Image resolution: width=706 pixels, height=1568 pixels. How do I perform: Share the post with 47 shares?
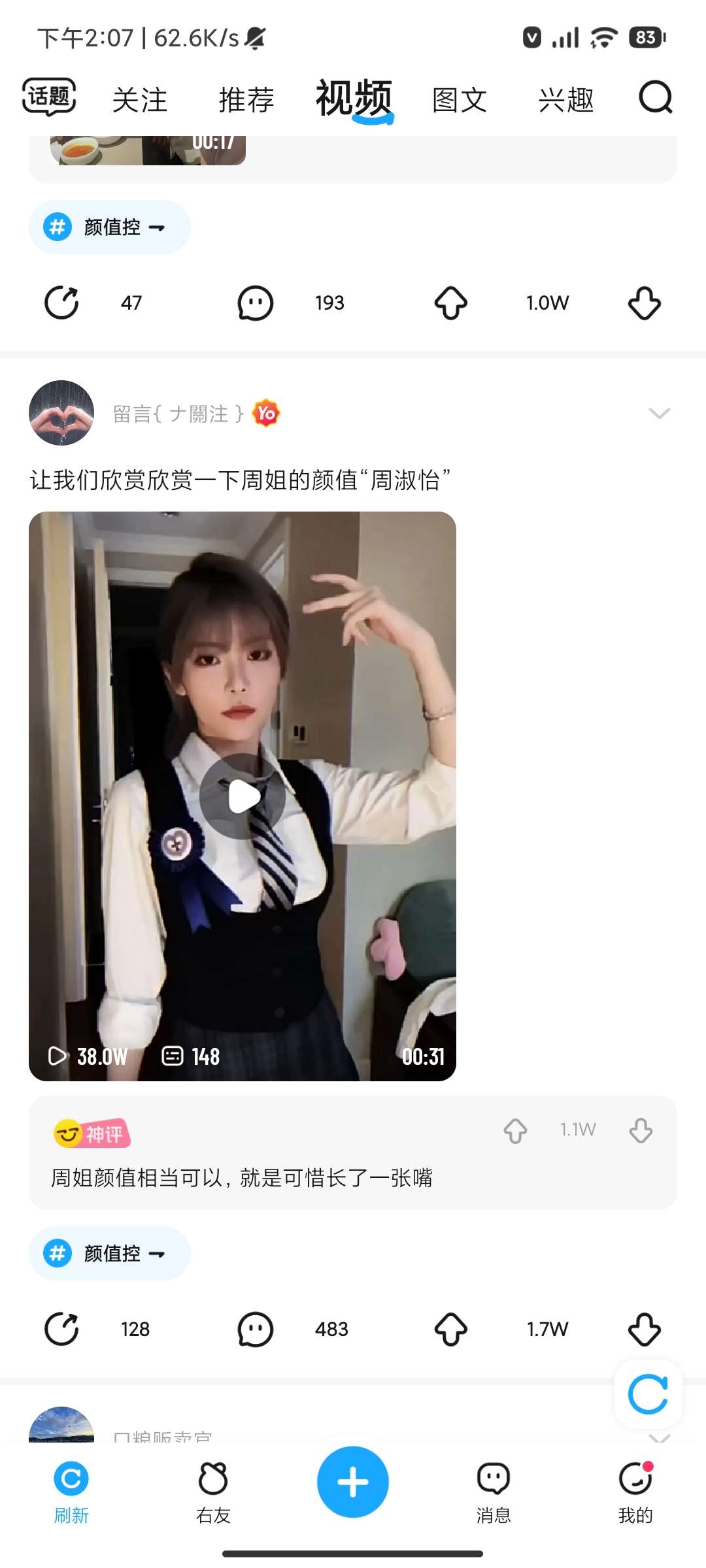pyautogui.click(x=61, y=302)
